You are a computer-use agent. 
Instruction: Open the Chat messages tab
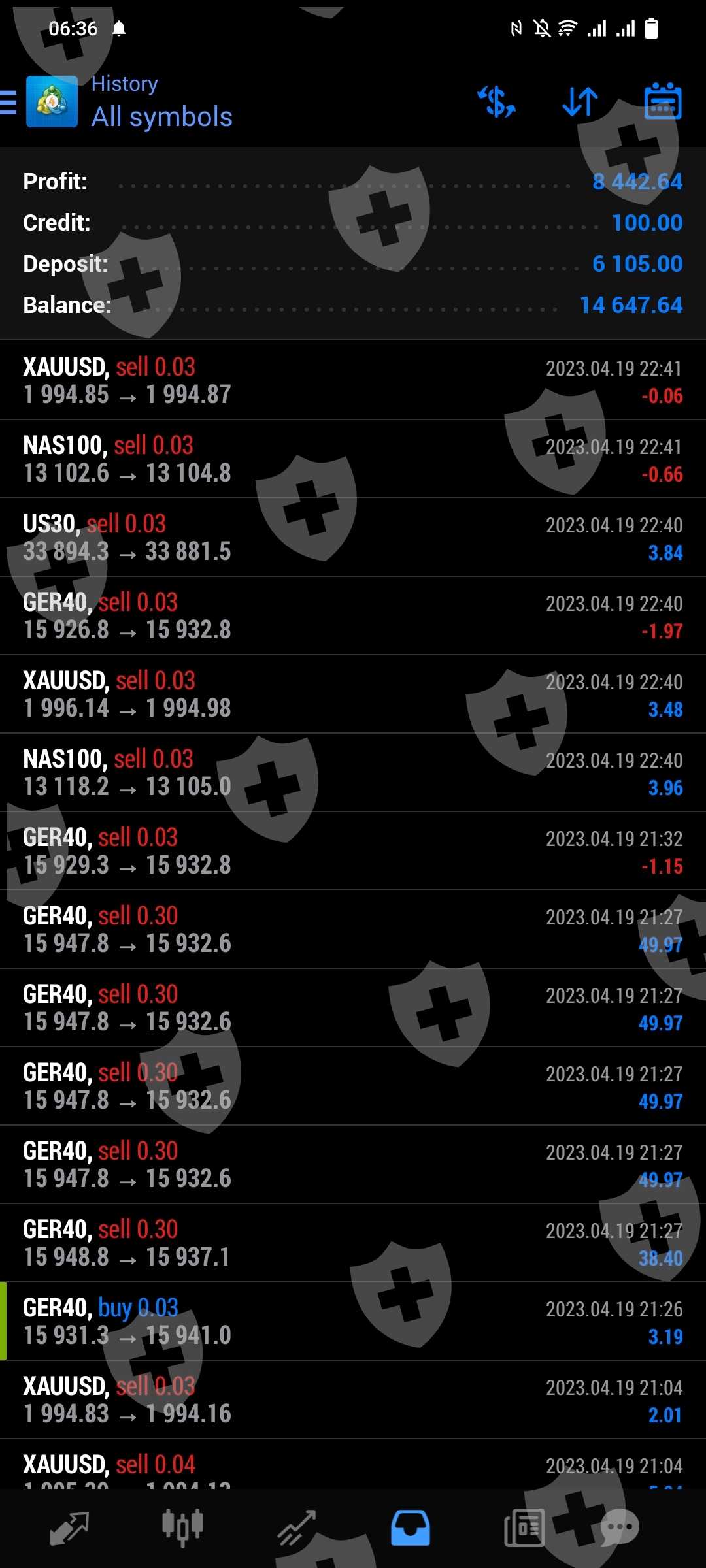click(x=619, y=1529)
